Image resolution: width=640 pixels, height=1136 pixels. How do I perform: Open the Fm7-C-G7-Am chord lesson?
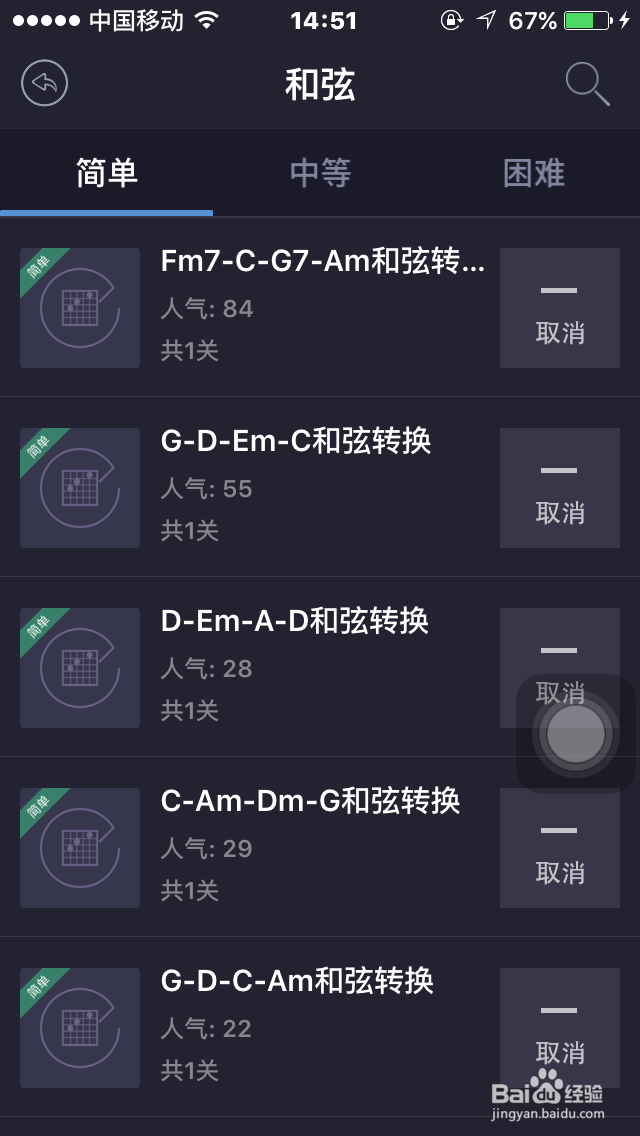[x=322, y=262]
